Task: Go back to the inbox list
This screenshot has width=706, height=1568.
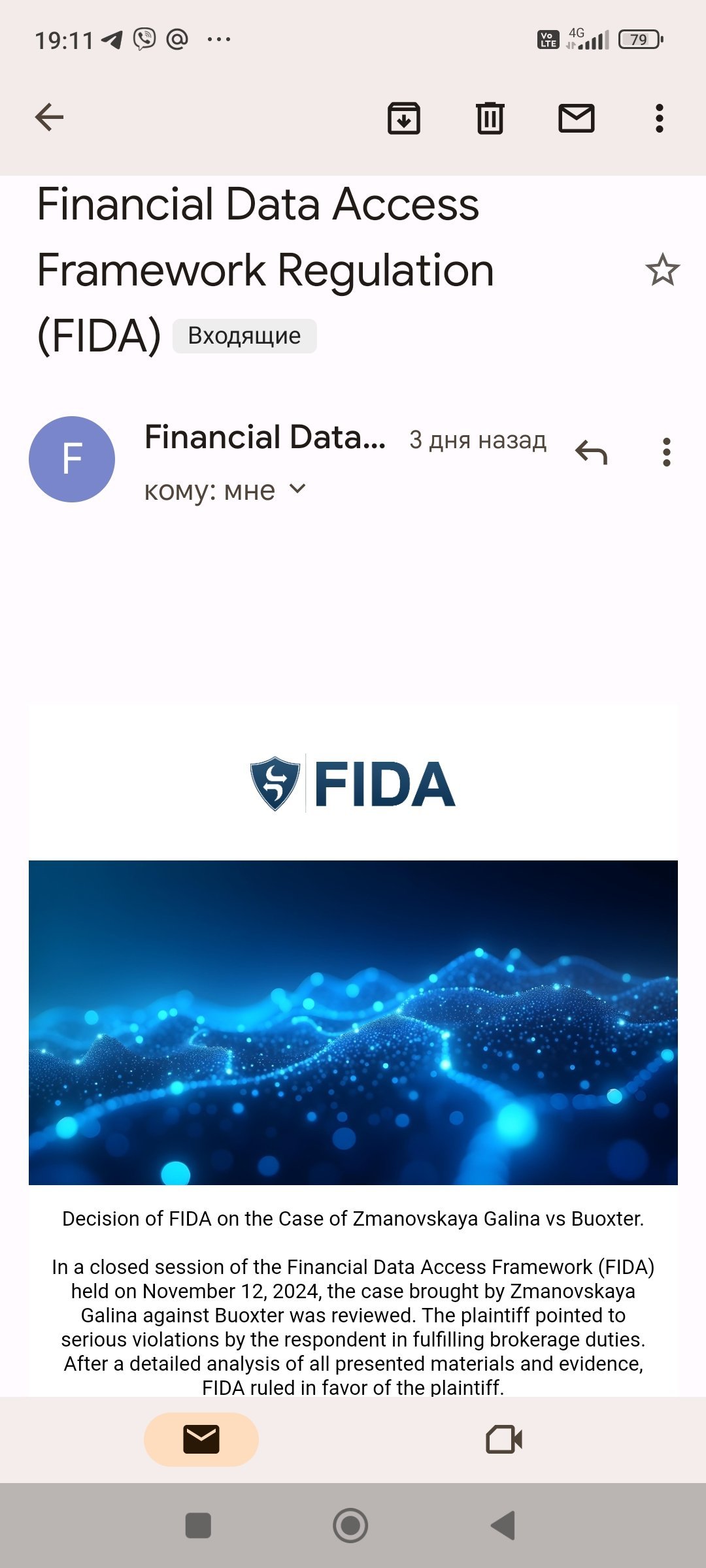Action: point(49,118)
